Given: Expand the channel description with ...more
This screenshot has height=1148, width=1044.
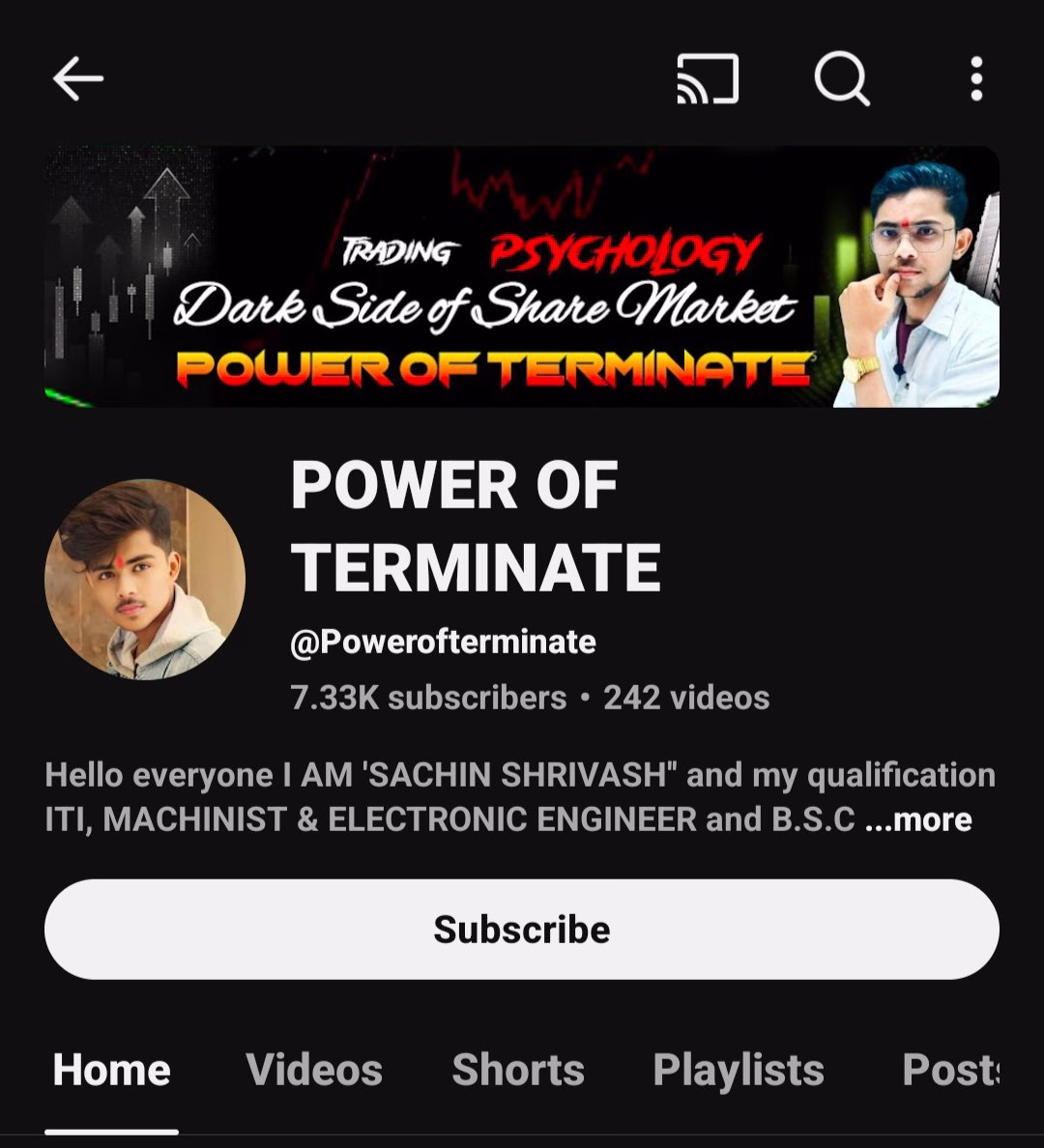Looking at the screenshot, I should coord(918,819).
